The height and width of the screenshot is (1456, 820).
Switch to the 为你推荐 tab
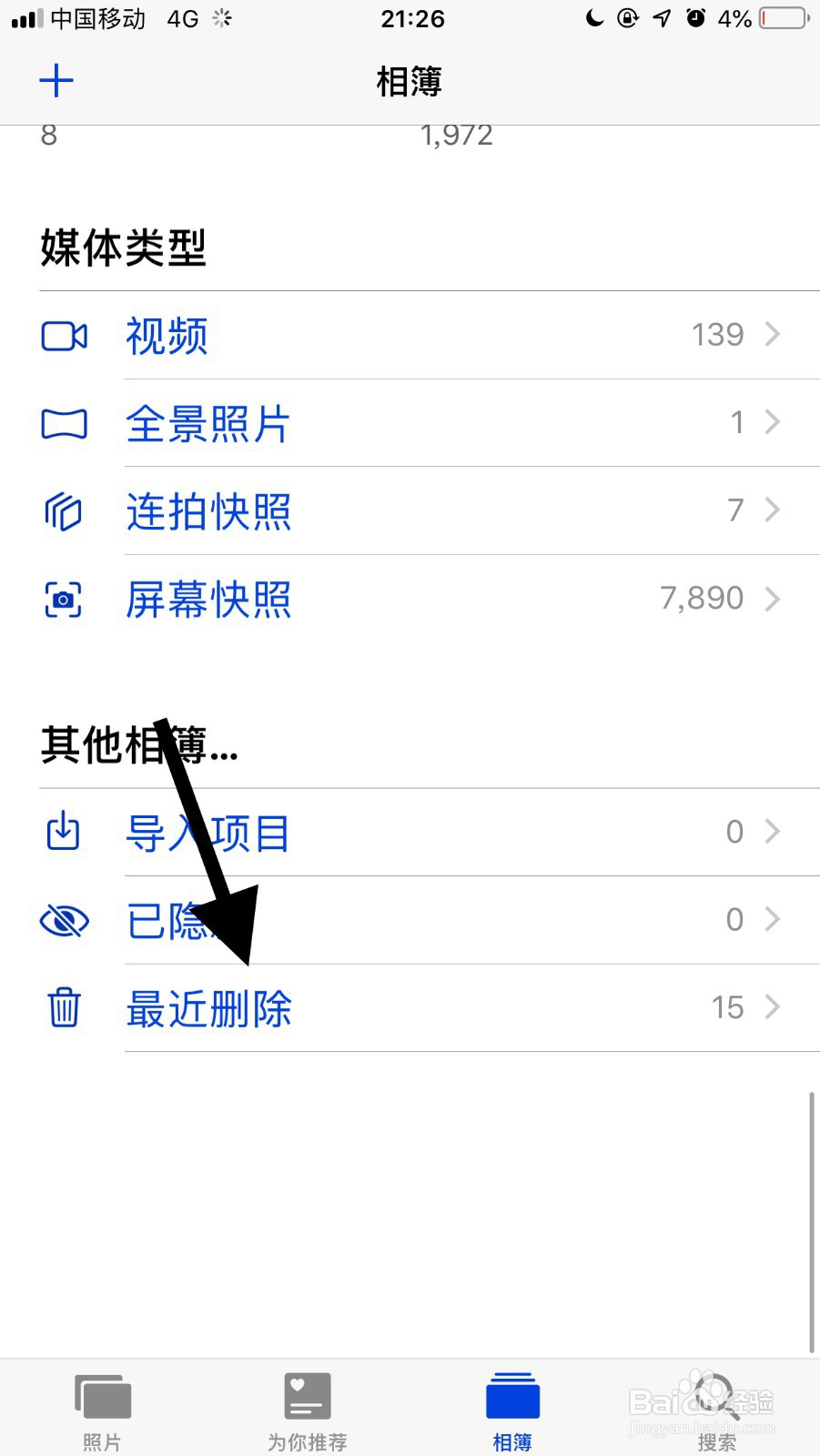tap(307, 1406)
